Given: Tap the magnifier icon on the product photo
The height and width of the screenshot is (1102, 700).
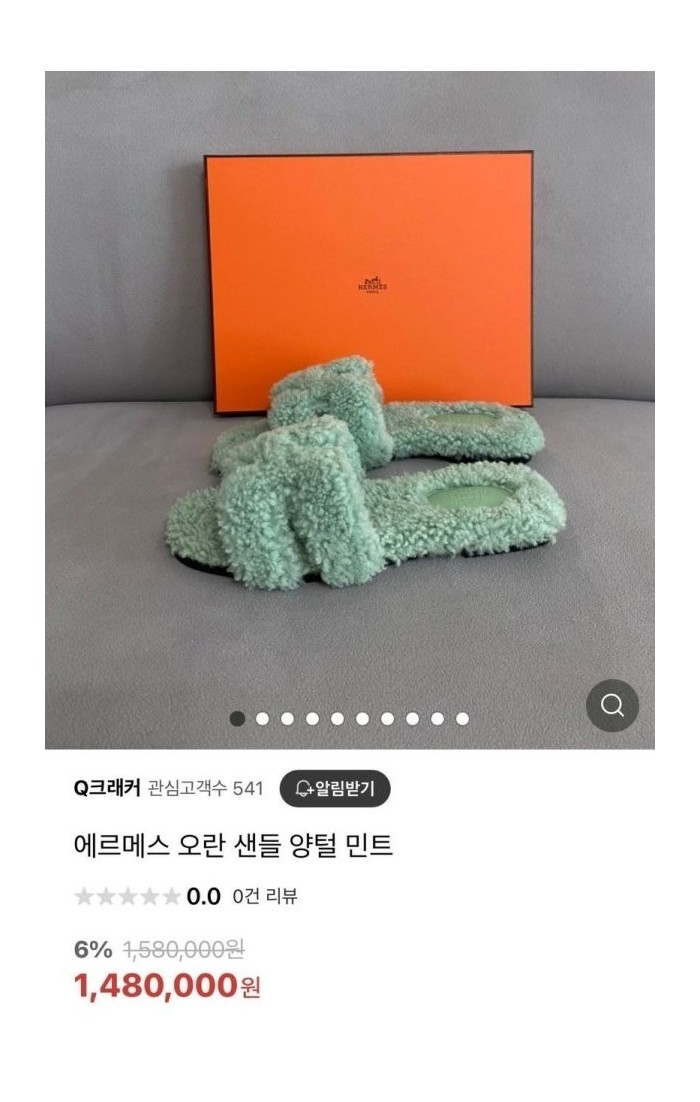Looking at the screenshot, I should pyautogui.click(x=611, y=706).
